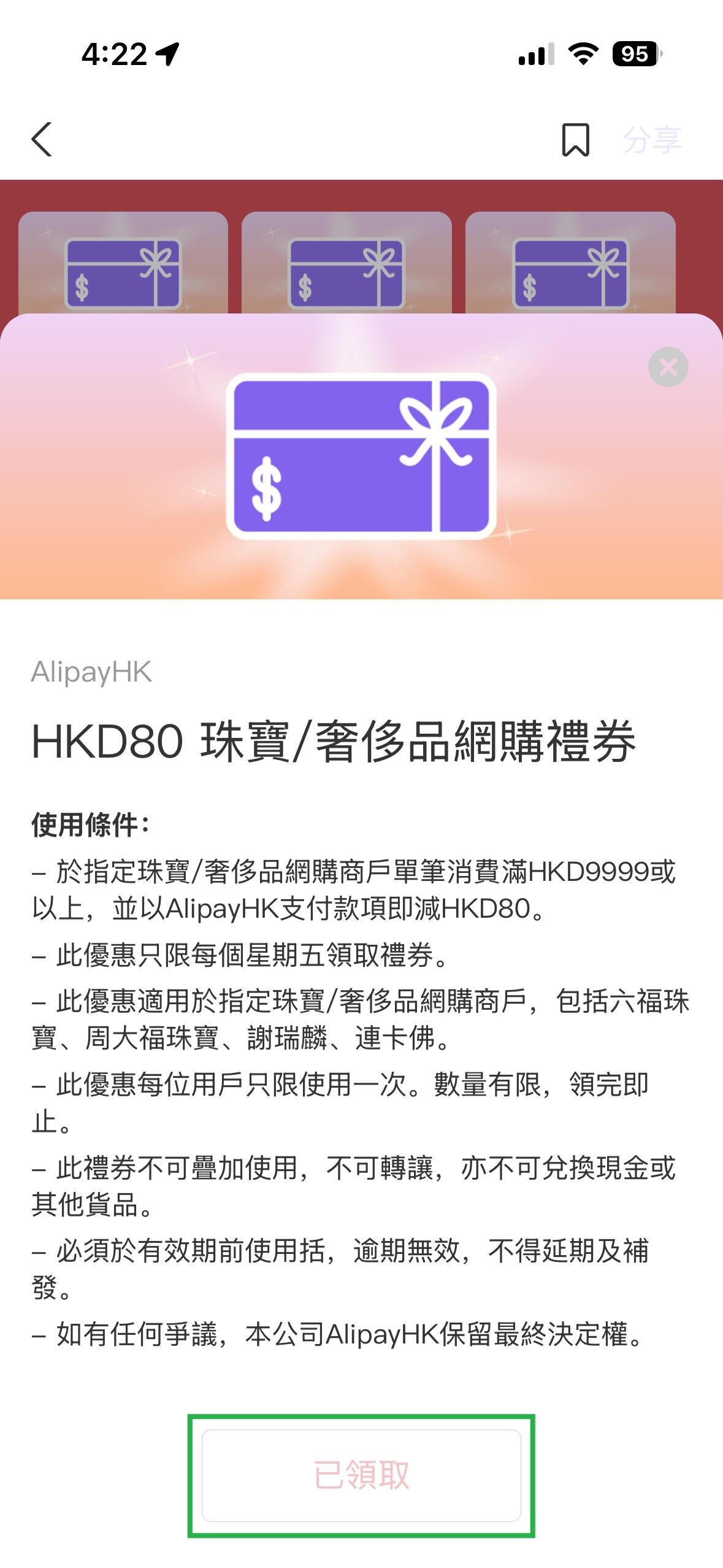Bookmark this coupon page
The width and height of the screenshot is (723, 1568).
[x=575, y=140]
